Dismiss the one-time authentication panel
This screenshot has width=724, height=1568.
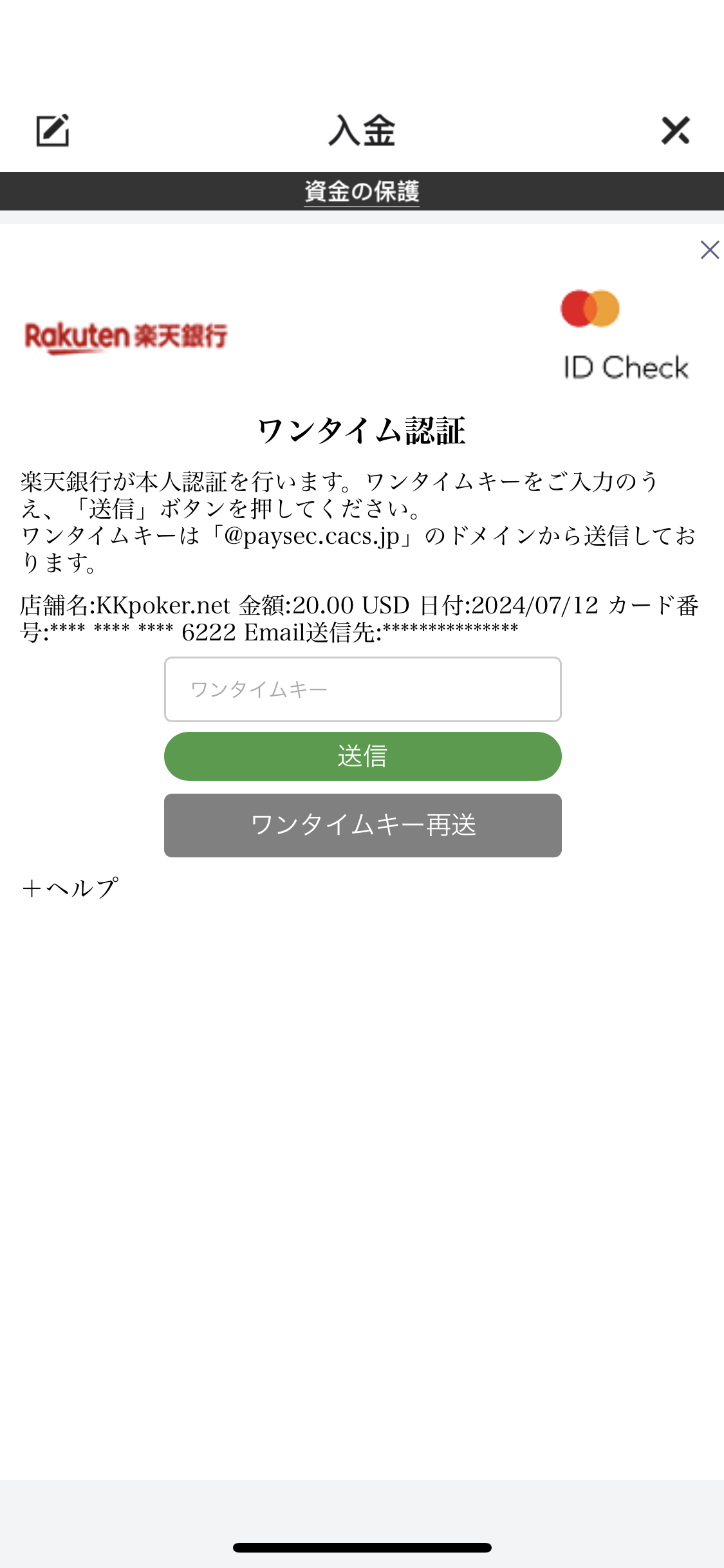tap(710, 250)
